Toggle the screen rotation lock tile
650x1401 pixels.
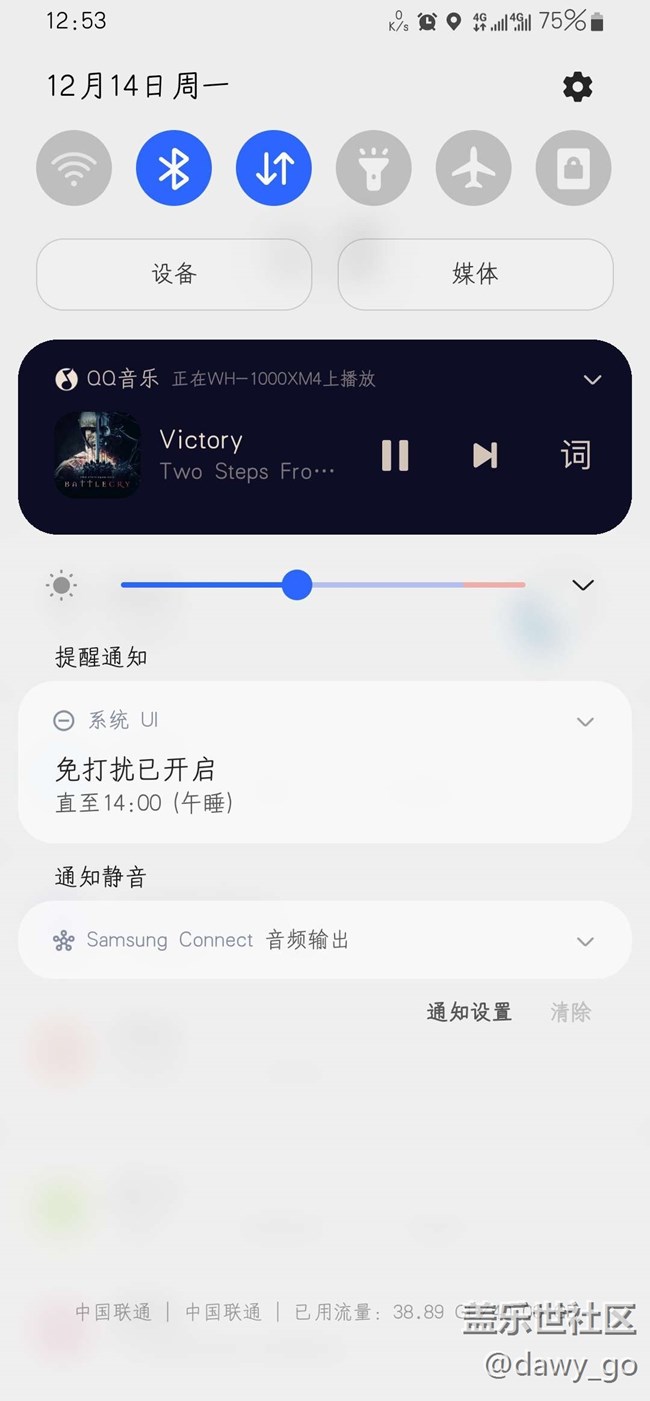(573, 169)
